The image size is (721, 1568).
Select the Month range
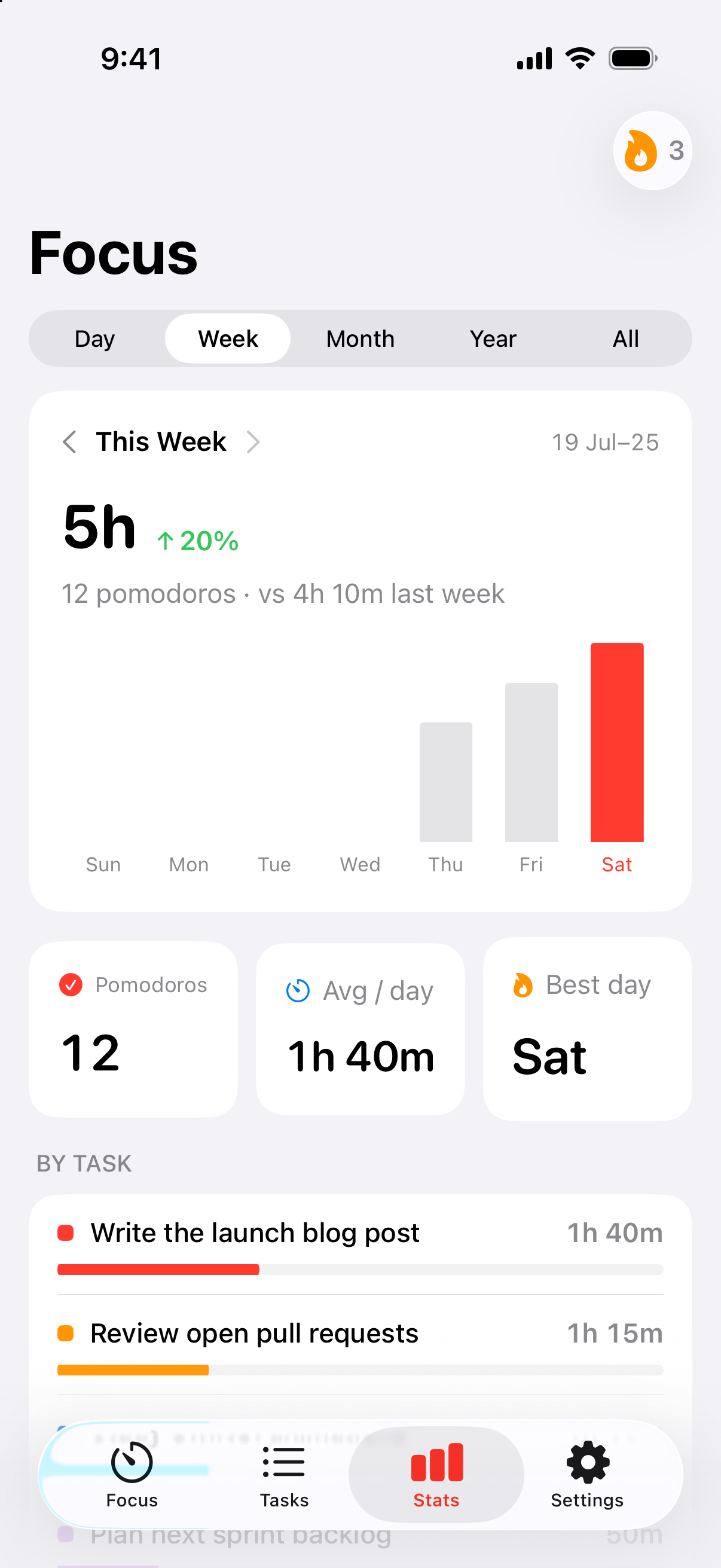pos(360,338)
